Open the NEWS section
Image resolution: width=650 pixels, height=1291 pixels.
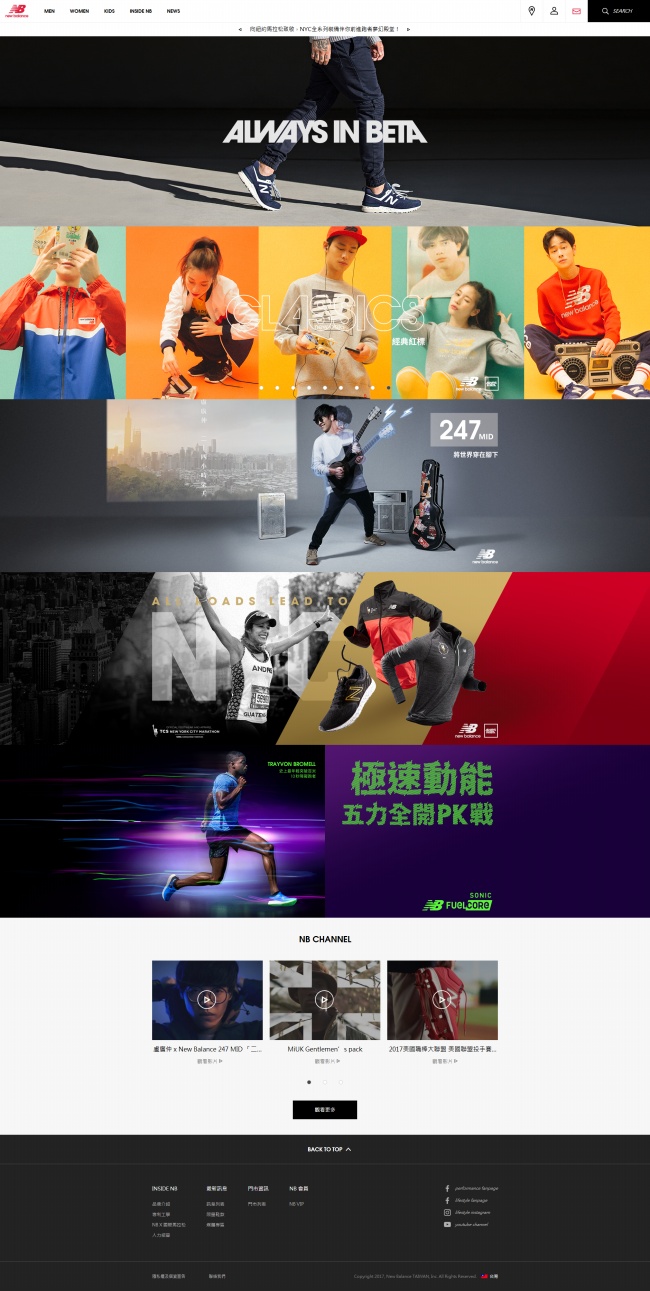(x=174, y=11)
